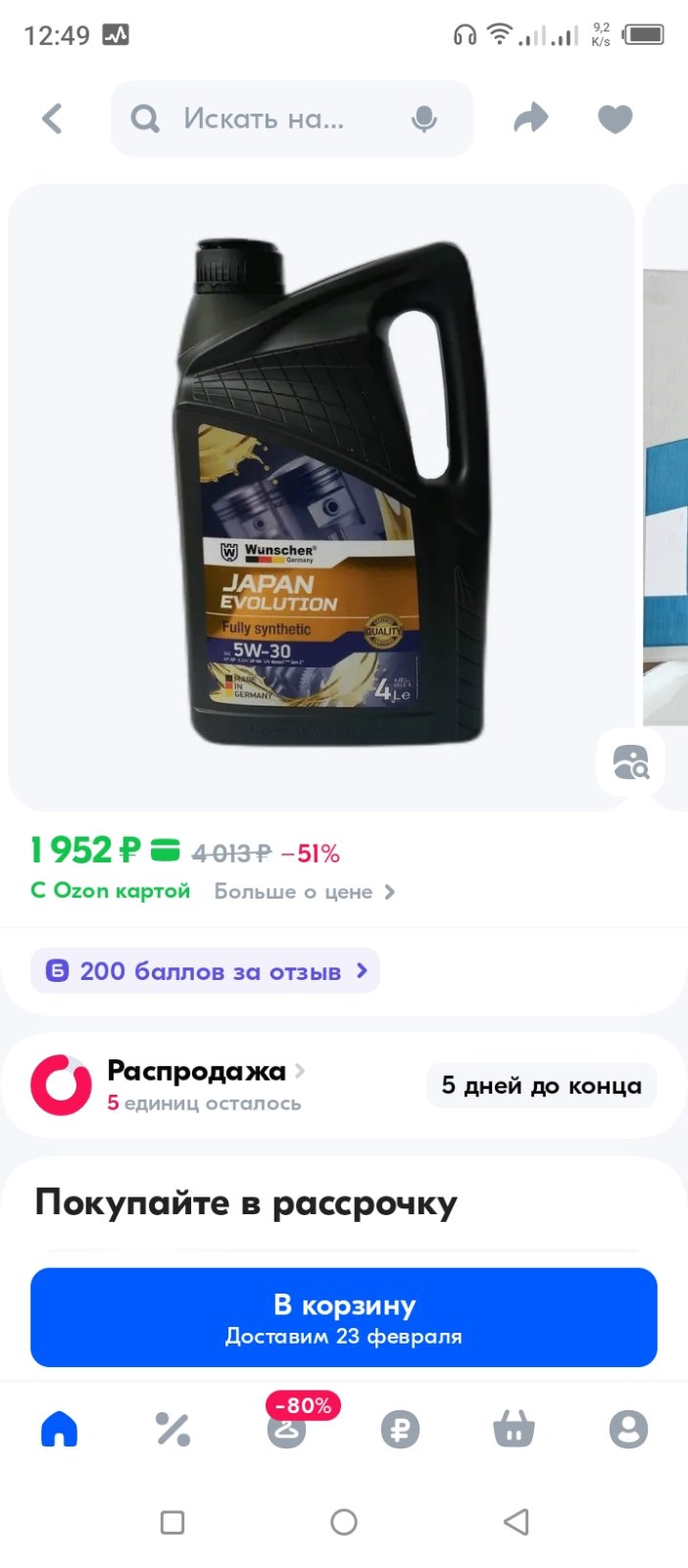
Task: Tap the system back triangle
Action: pyautogui.click(x=516, y=1522)
